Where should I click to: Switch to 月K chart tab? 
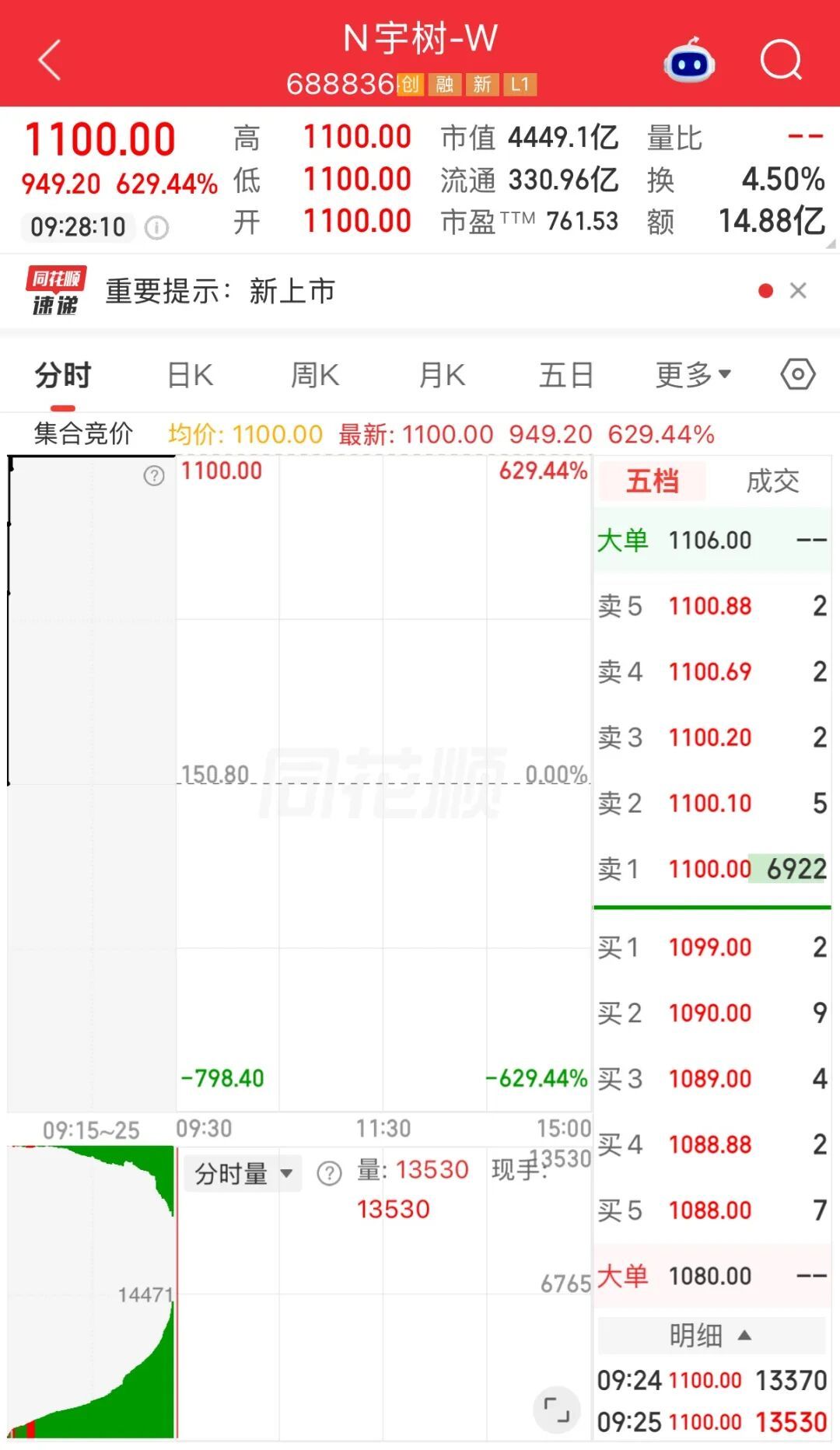[442, 375]
